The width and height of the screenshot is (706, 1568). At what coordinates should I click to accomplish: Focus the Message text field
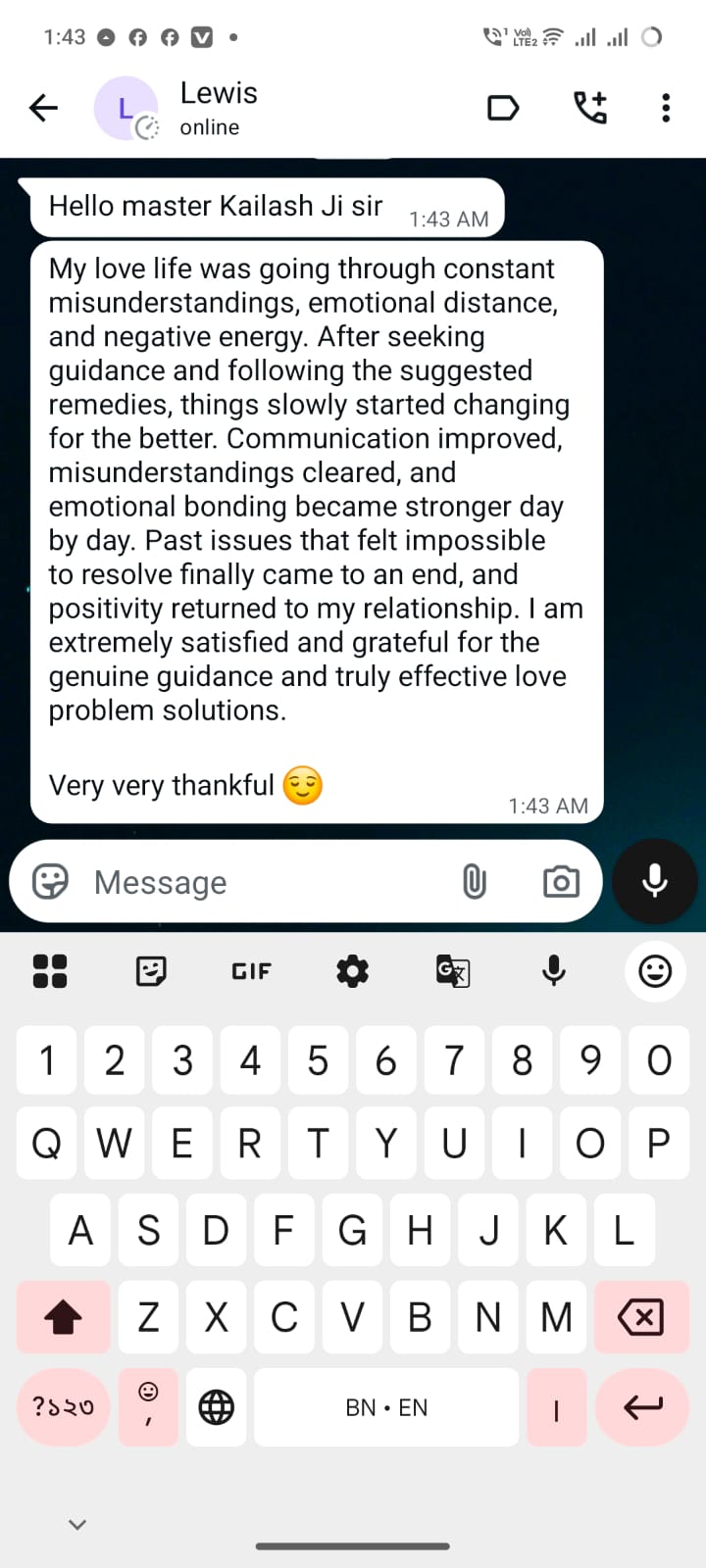(265, 882)
